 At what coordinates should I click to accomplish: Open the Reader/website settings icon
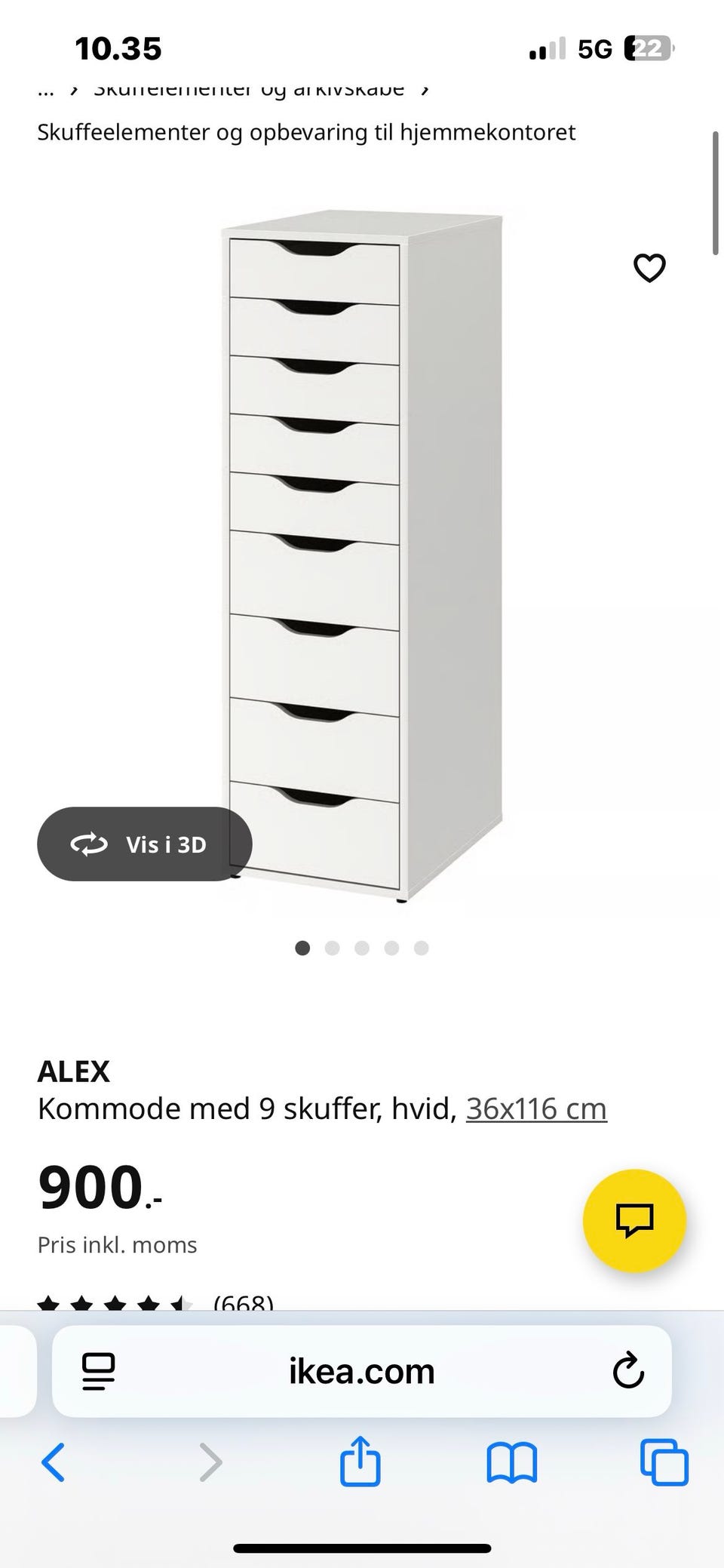97,1373
